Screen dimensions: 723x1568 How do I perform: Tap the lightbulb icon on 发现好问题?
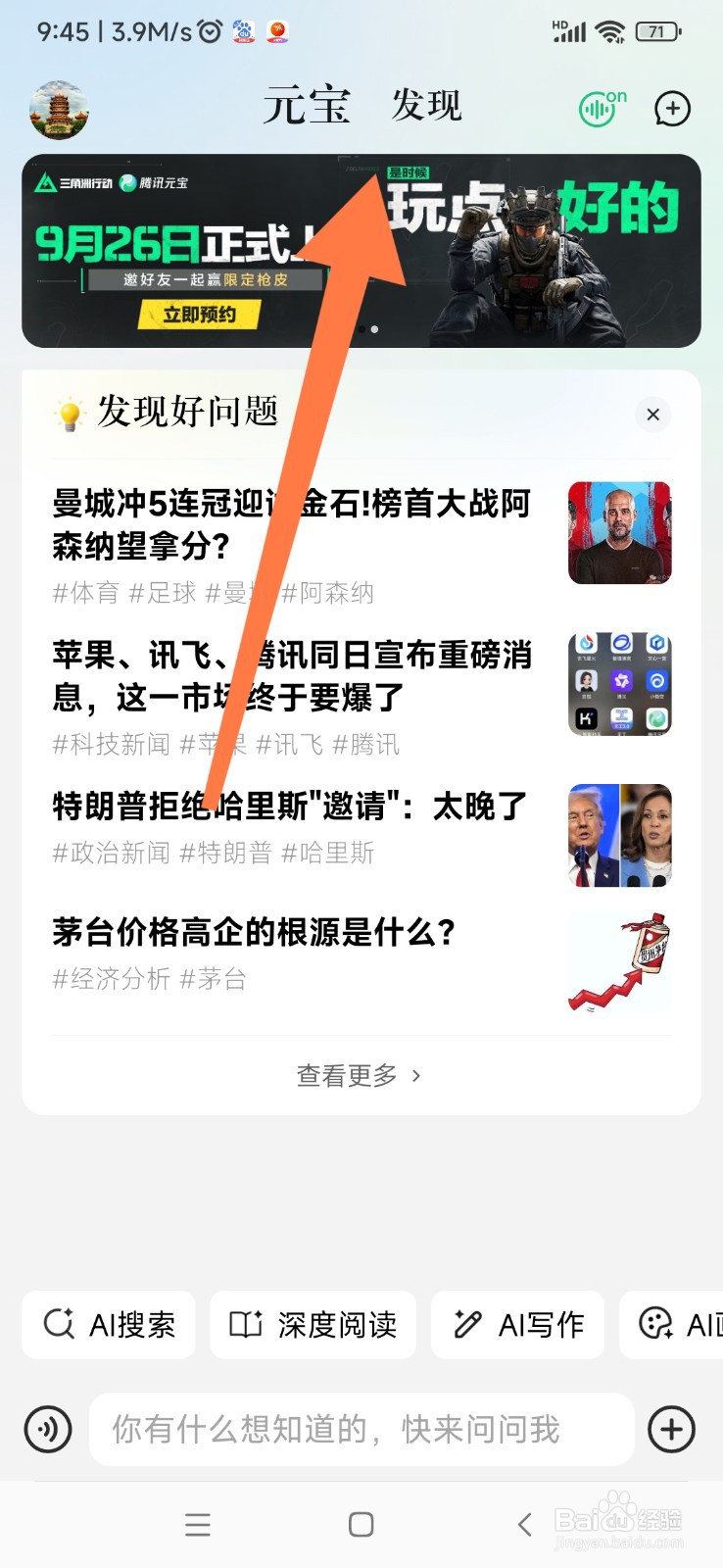[69, 414]
